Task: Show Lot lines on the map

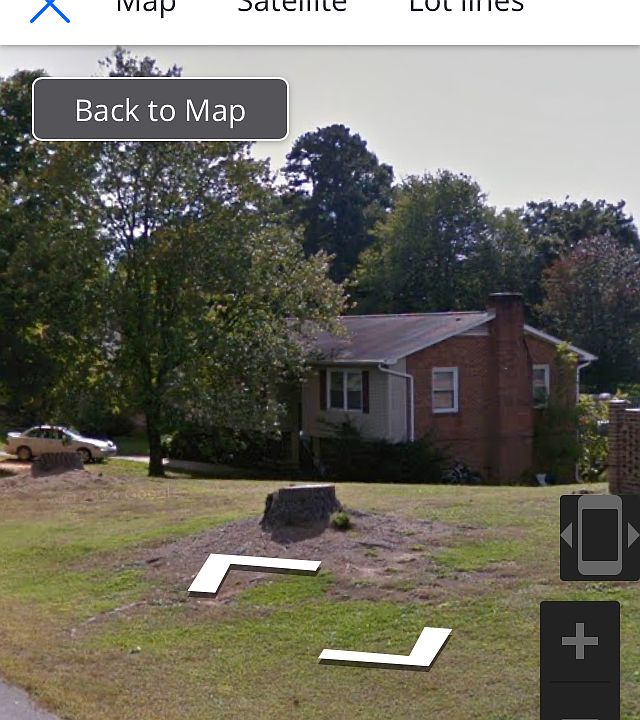Action: pos(466,7)
